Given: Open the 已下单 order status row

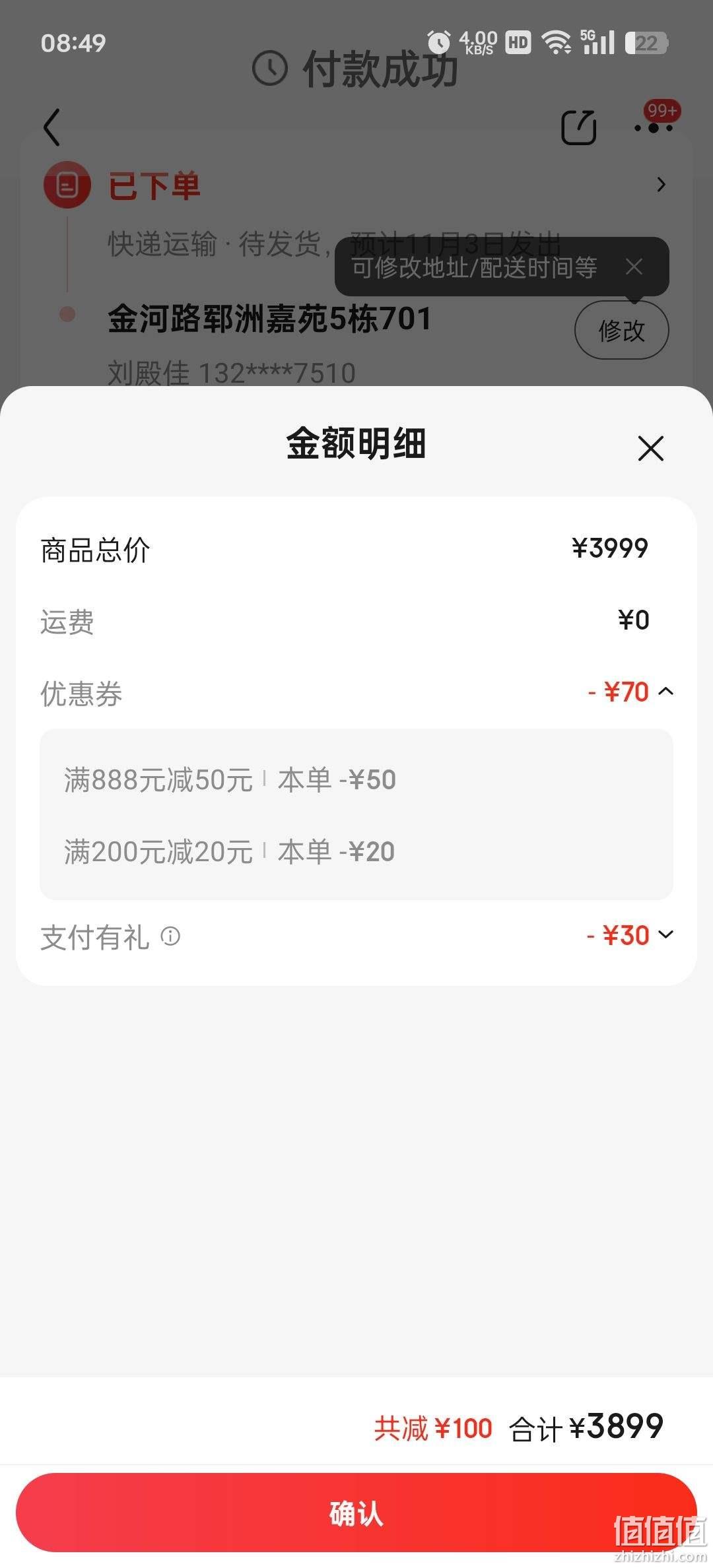Looking at the screenshot, I should tap(356, 185).
